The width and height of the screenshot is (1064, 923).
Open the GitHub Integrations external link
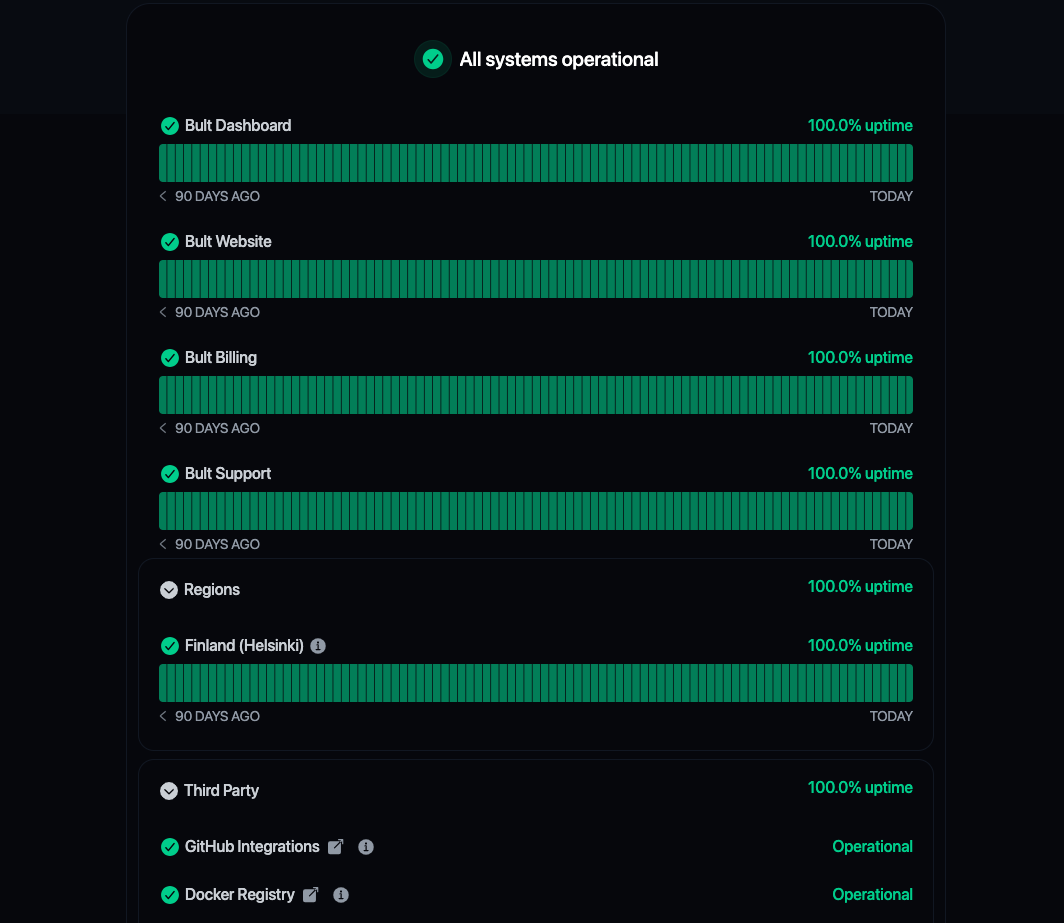[336, 847]
